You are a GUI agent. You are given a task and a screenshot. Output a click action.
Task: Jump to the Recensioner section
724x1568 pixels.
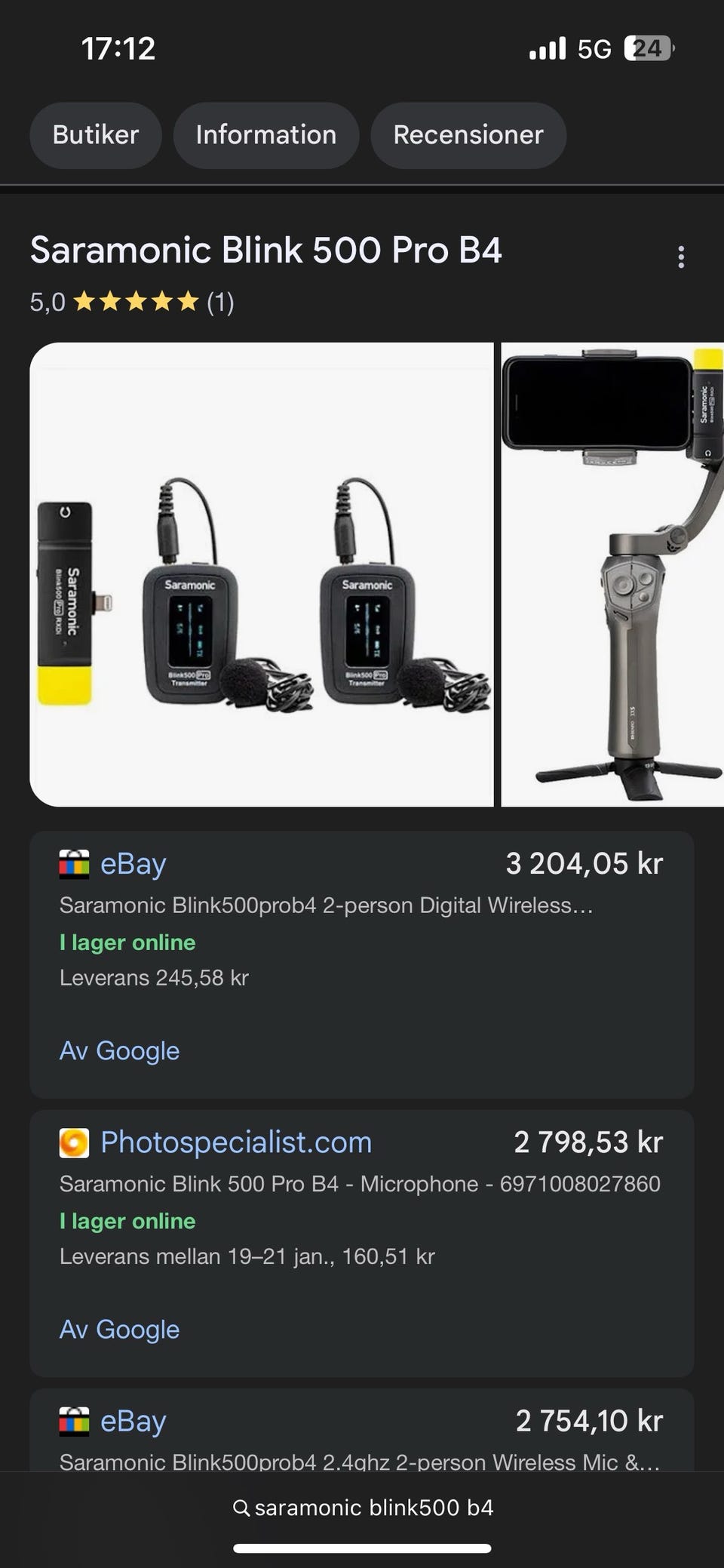pyautogui.click(x=468, y=135)
